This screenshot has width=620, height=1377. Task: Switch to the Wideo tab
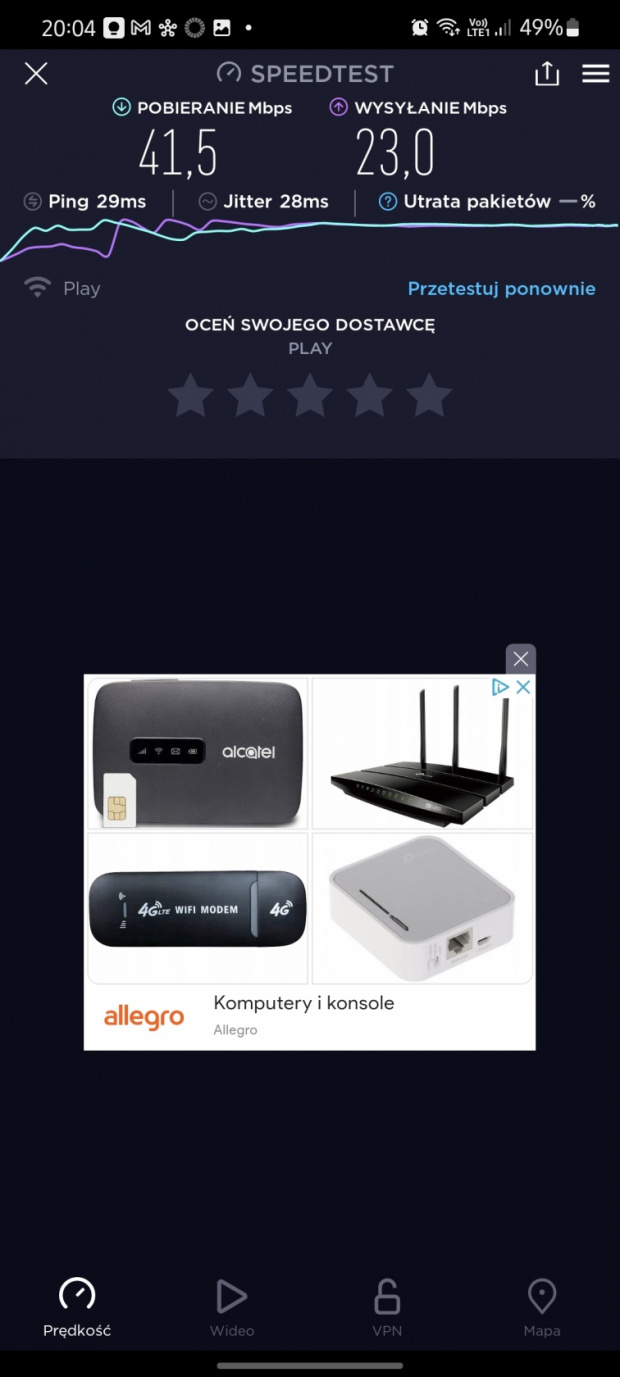[x=232, y=1308]
